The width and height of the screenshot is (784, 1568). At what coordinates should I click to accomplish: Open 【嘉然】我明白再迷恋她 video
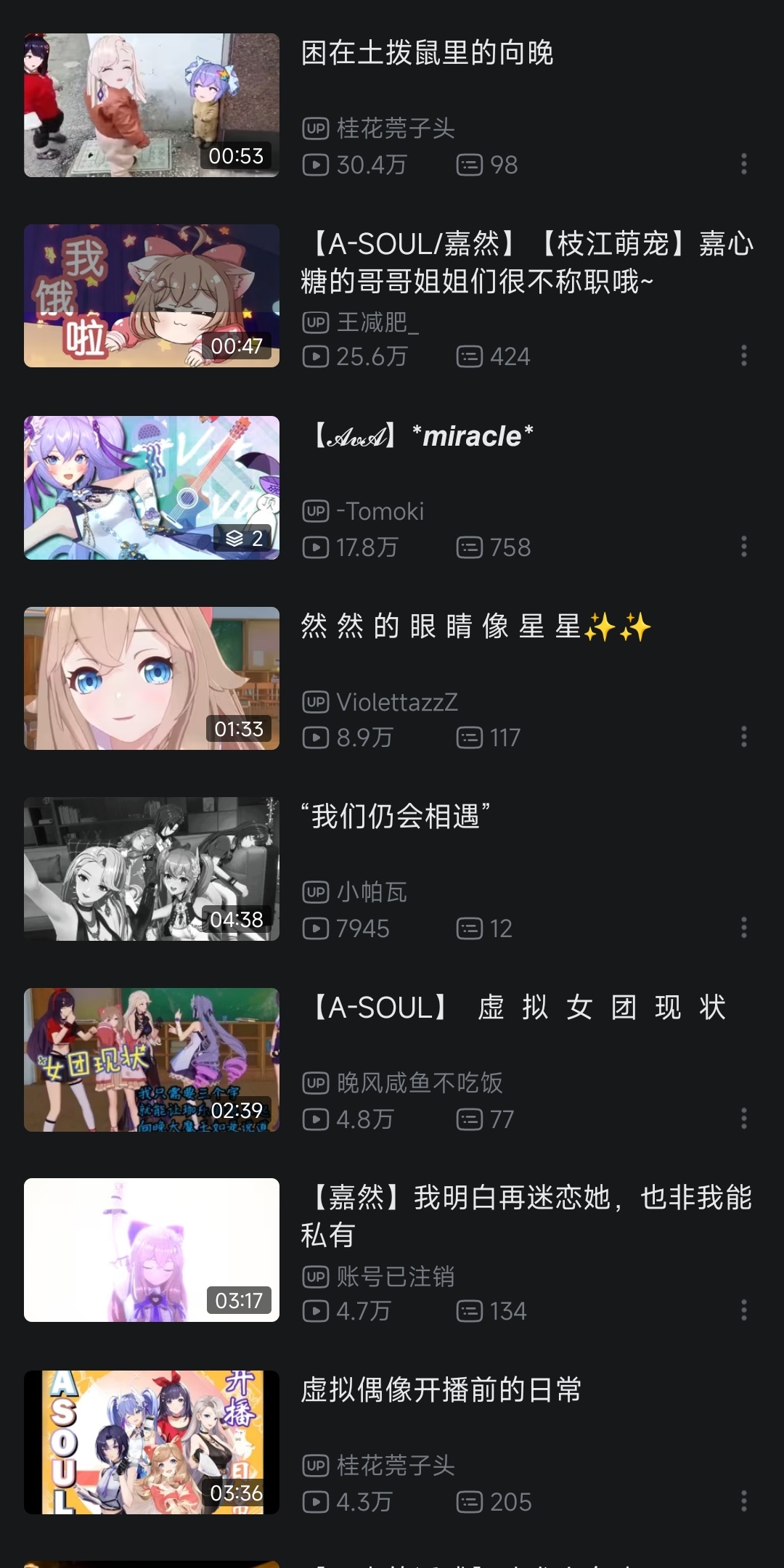click(151, 1250)
